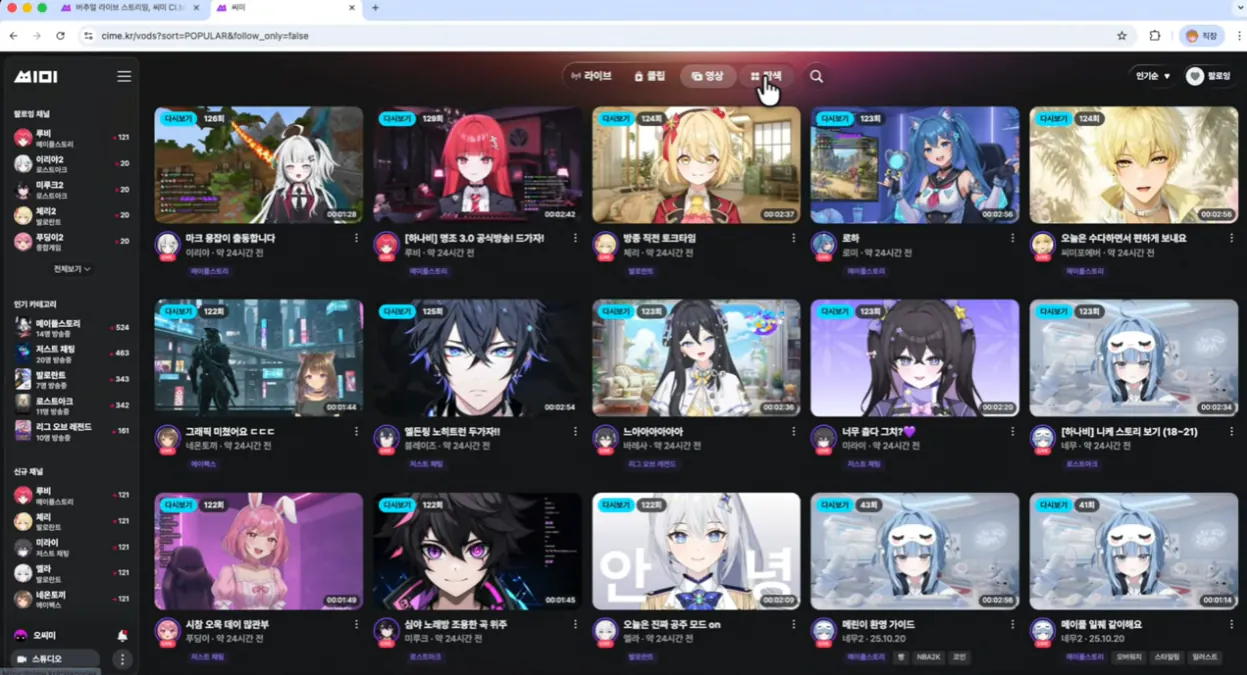The height and width of the screenshot is (675, 1247).
Task: Switch to the 라이브 tab
Action: click(x=591, y=76)
